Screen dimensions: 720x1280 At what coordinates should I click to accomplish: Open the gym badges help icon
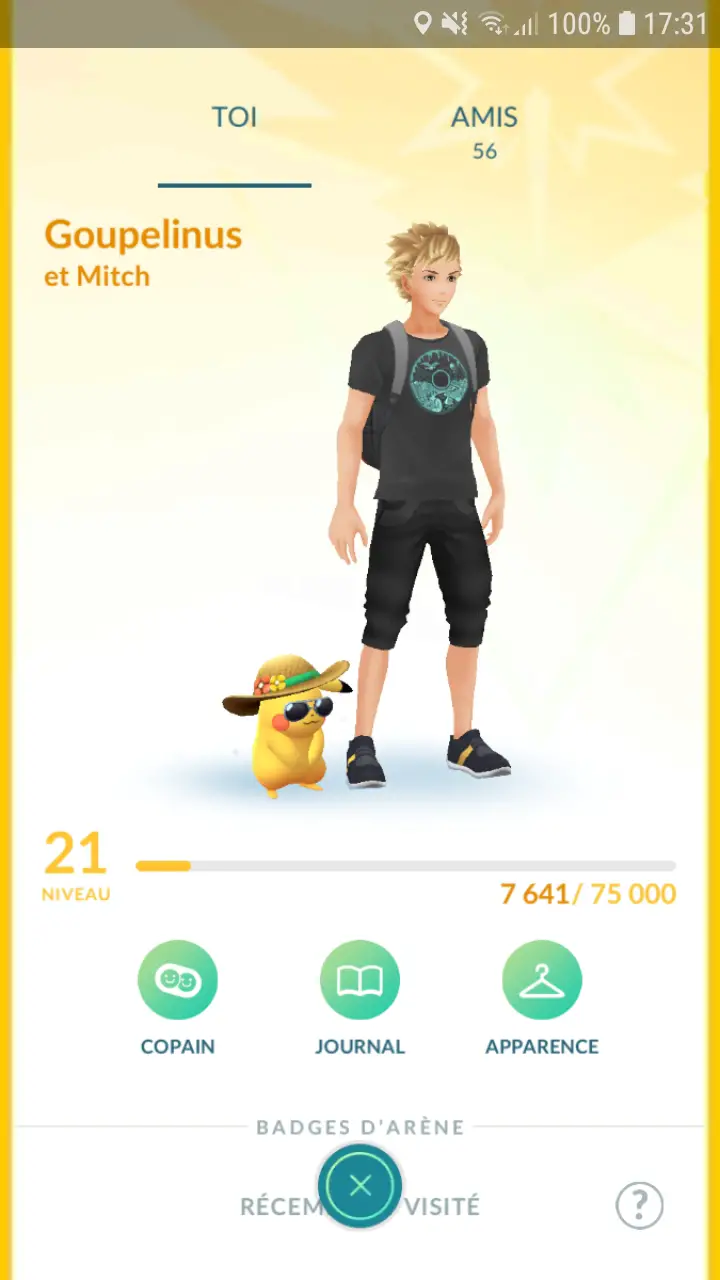pos(640,1205)
